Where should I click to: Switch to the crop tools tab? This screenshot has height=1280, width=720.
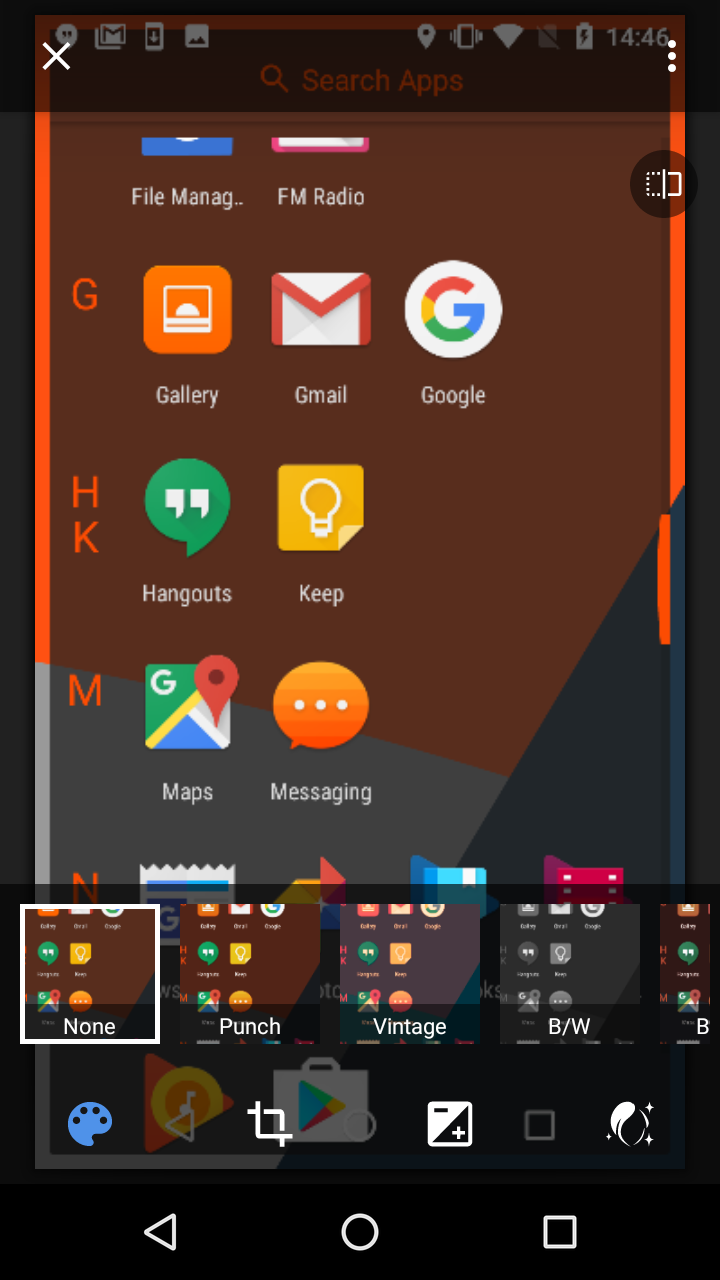(x=270, y=1124)
